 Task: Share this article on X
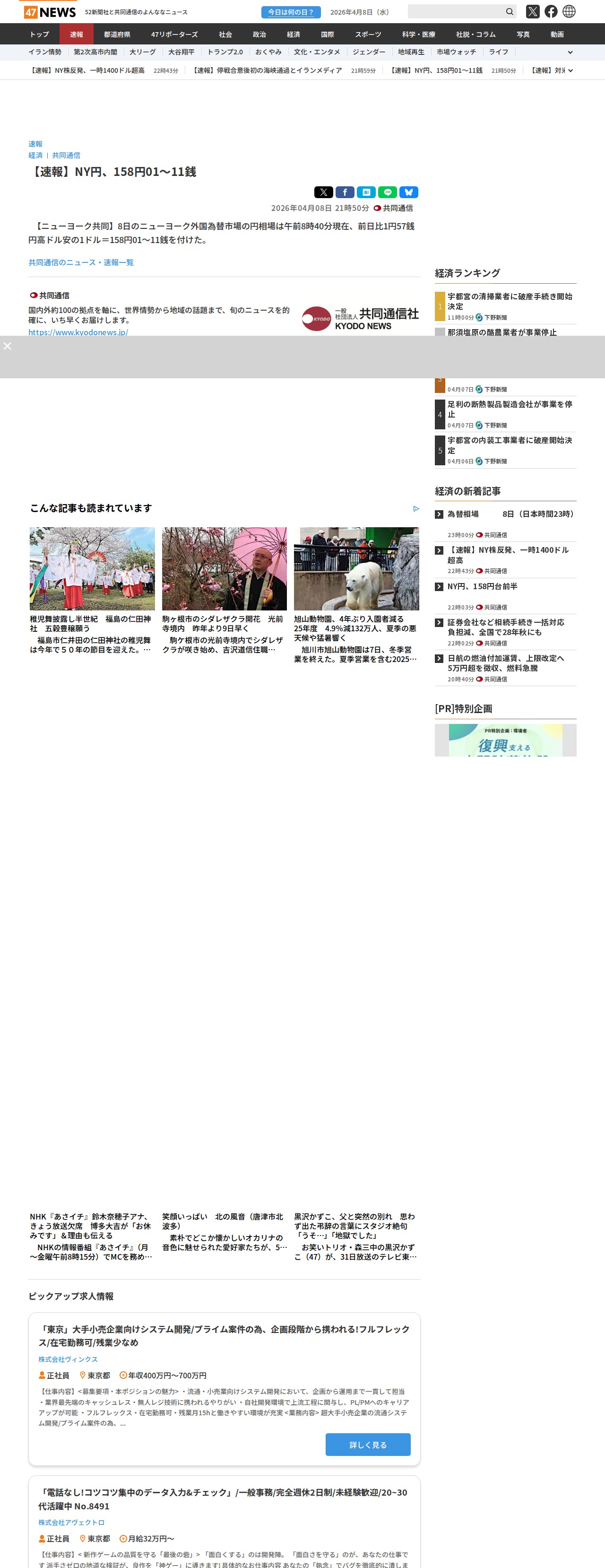[323, 192]
